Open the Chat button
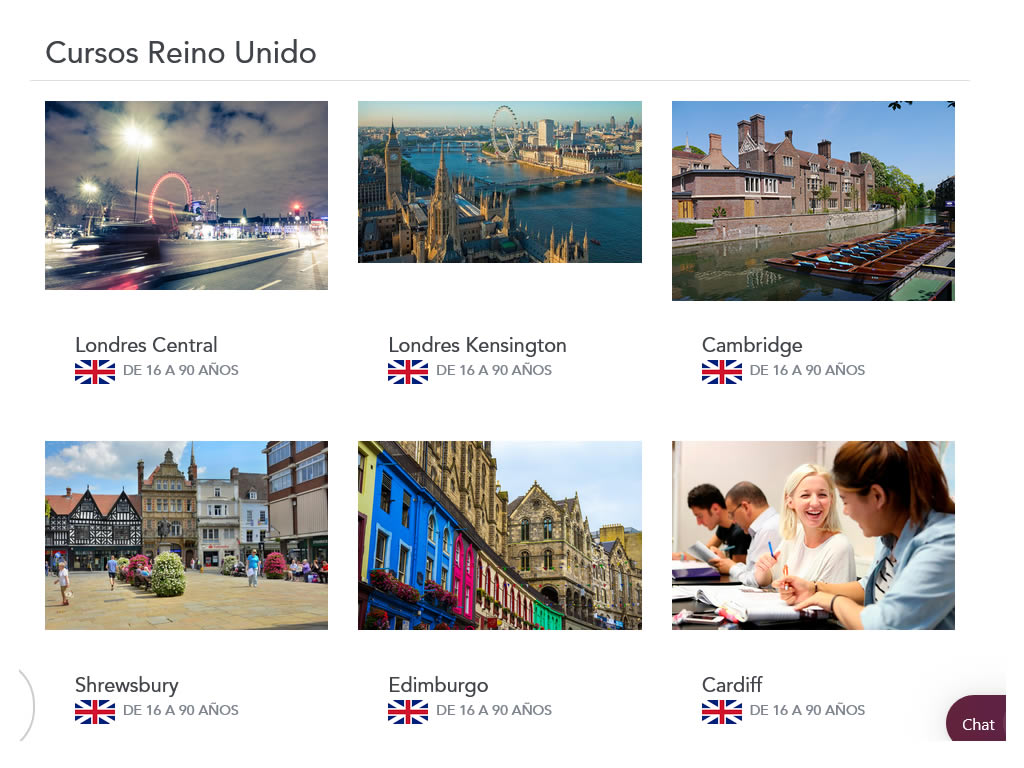This screenshot has width=1024, height=768. 977,724
